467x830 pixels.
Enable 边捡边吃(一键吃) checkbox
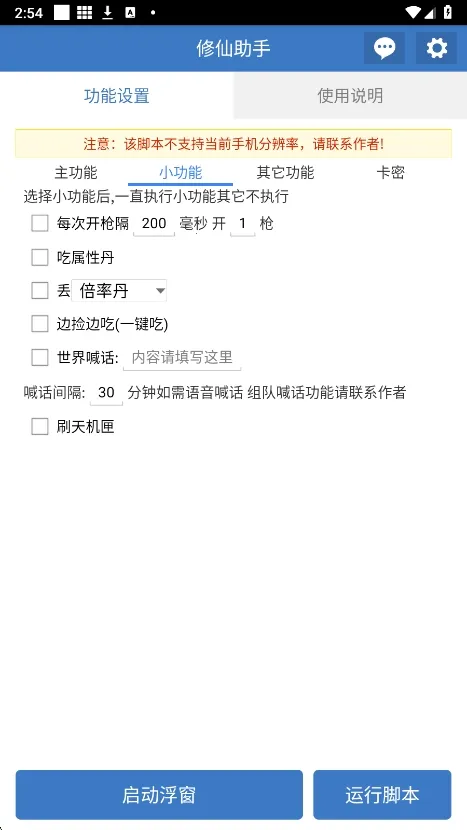point(40,323)
